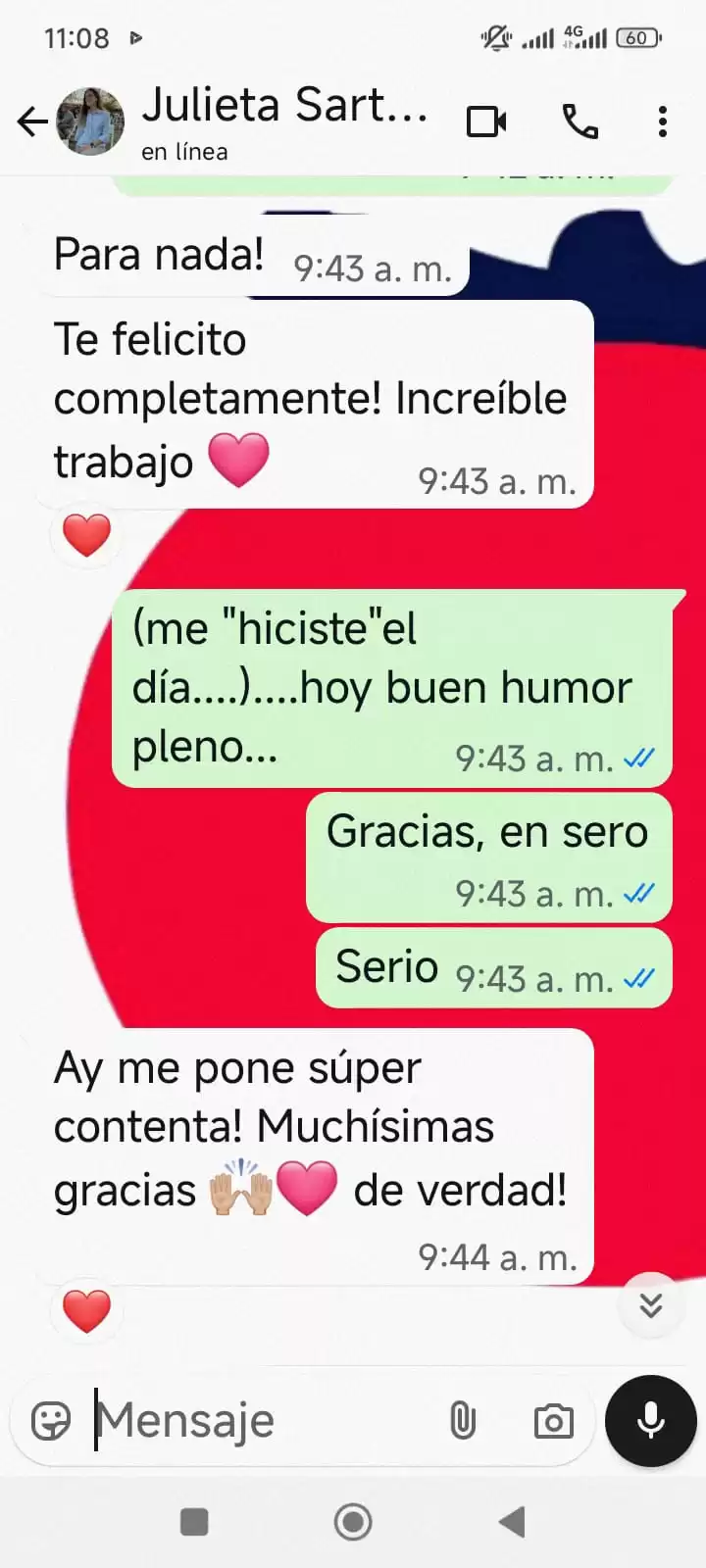Start a video call with Julieta
The image size is (706, 1568).
[487, 120]
